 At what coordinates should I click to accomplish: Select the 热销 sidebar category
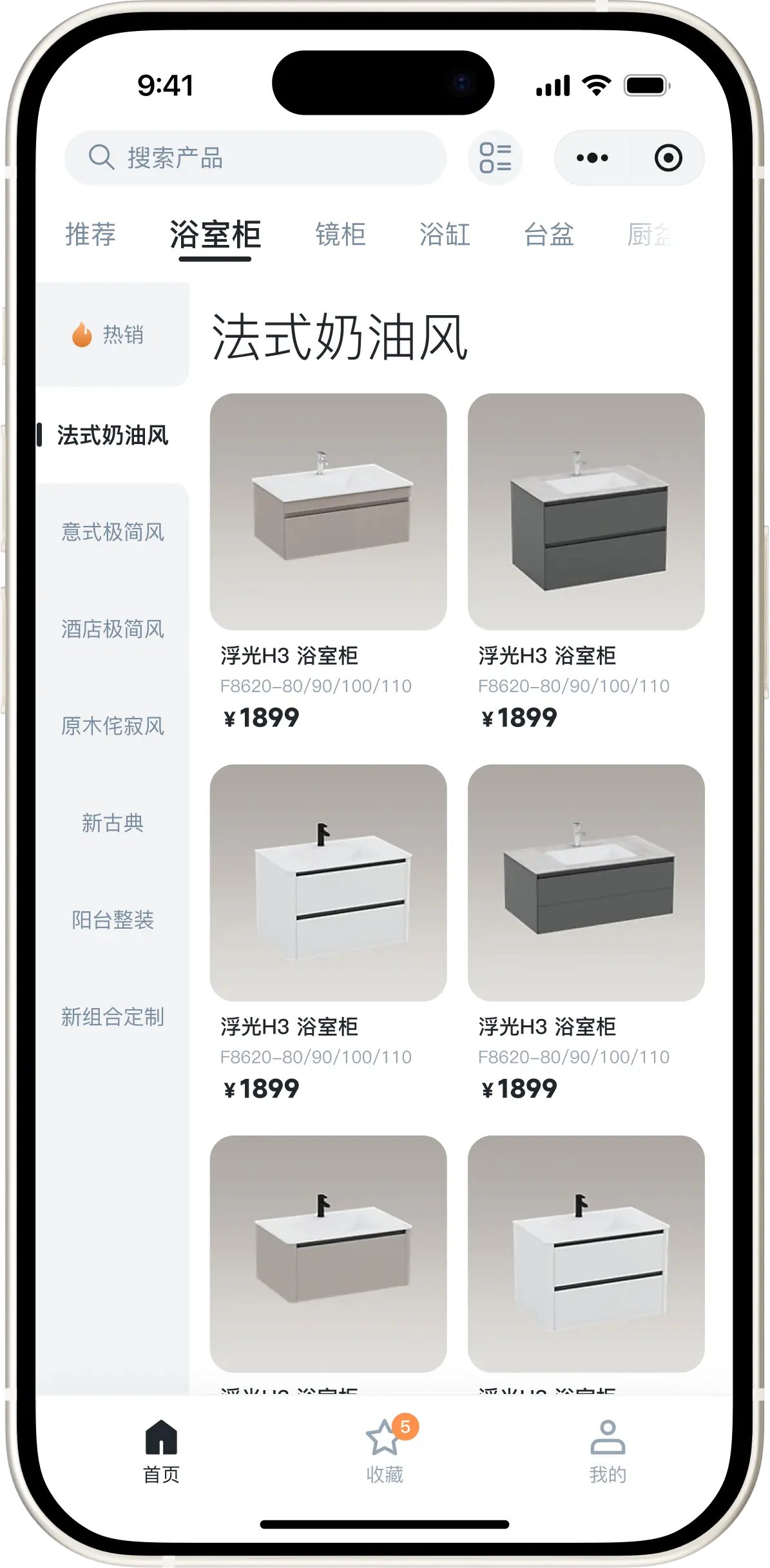point(112,334)
